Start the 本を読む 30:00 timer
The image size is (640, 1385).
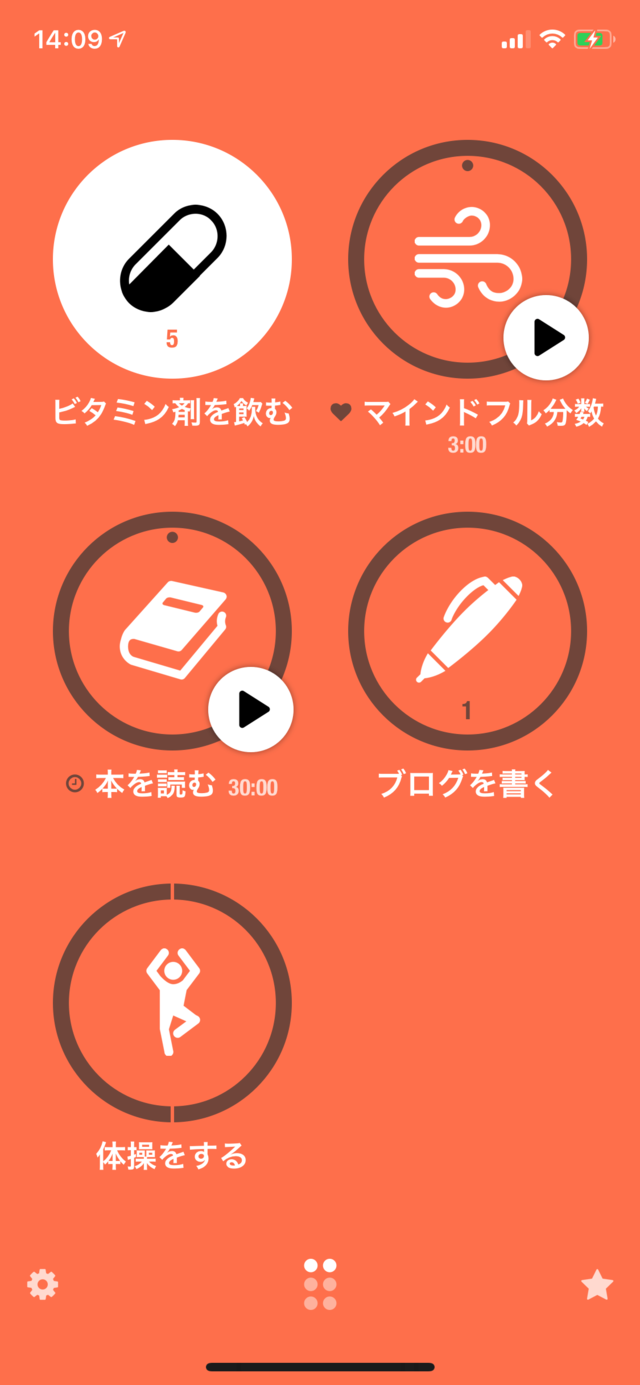251,710
